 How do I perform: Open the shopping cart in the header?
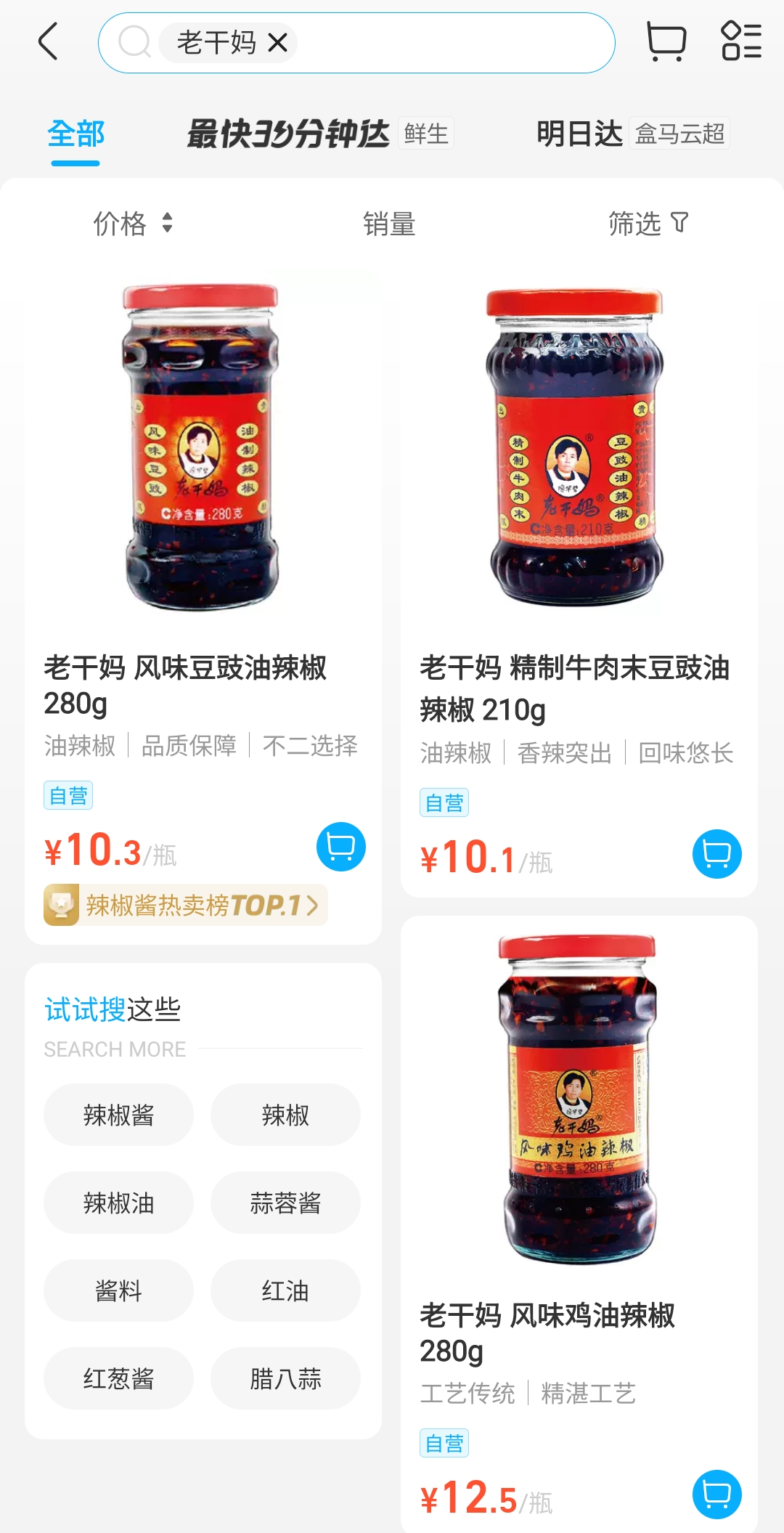(666, 41)
